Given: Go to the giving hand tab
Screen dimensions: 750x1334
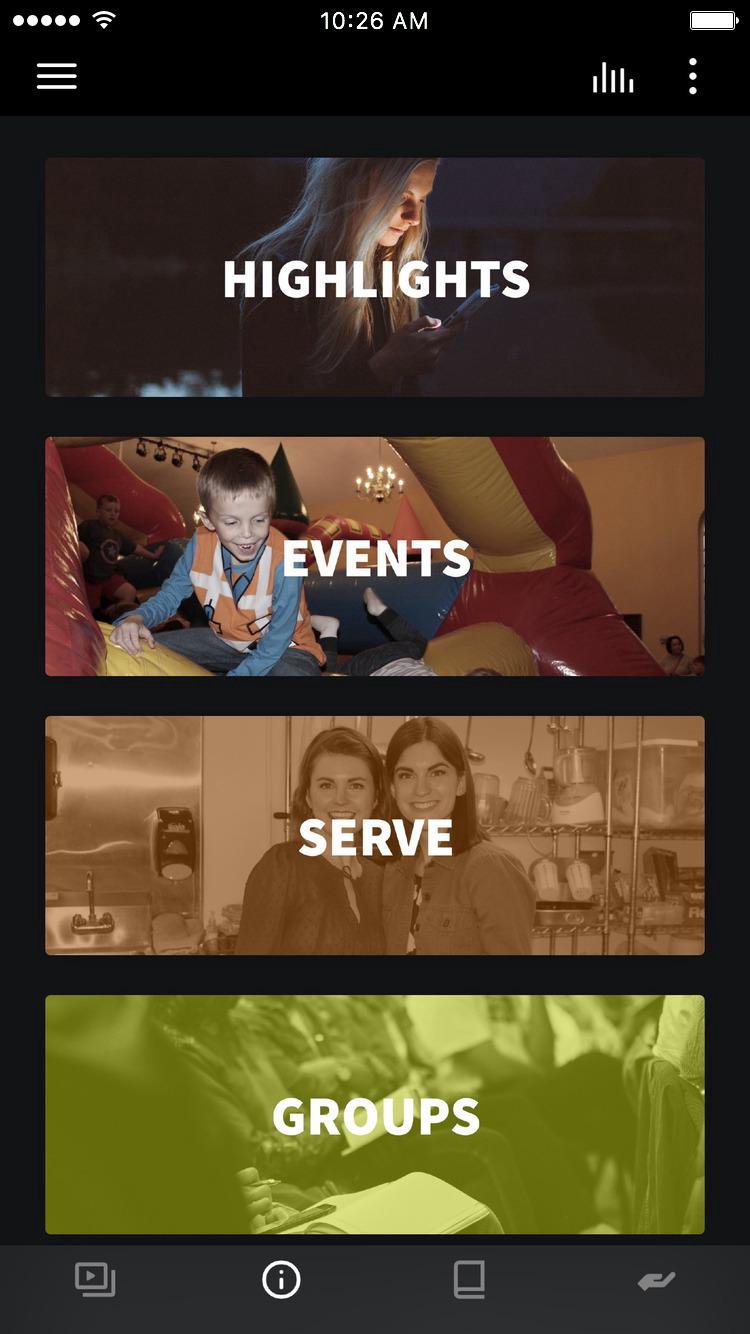Looking at the screenshot, I should click(x=656, y=1281).
